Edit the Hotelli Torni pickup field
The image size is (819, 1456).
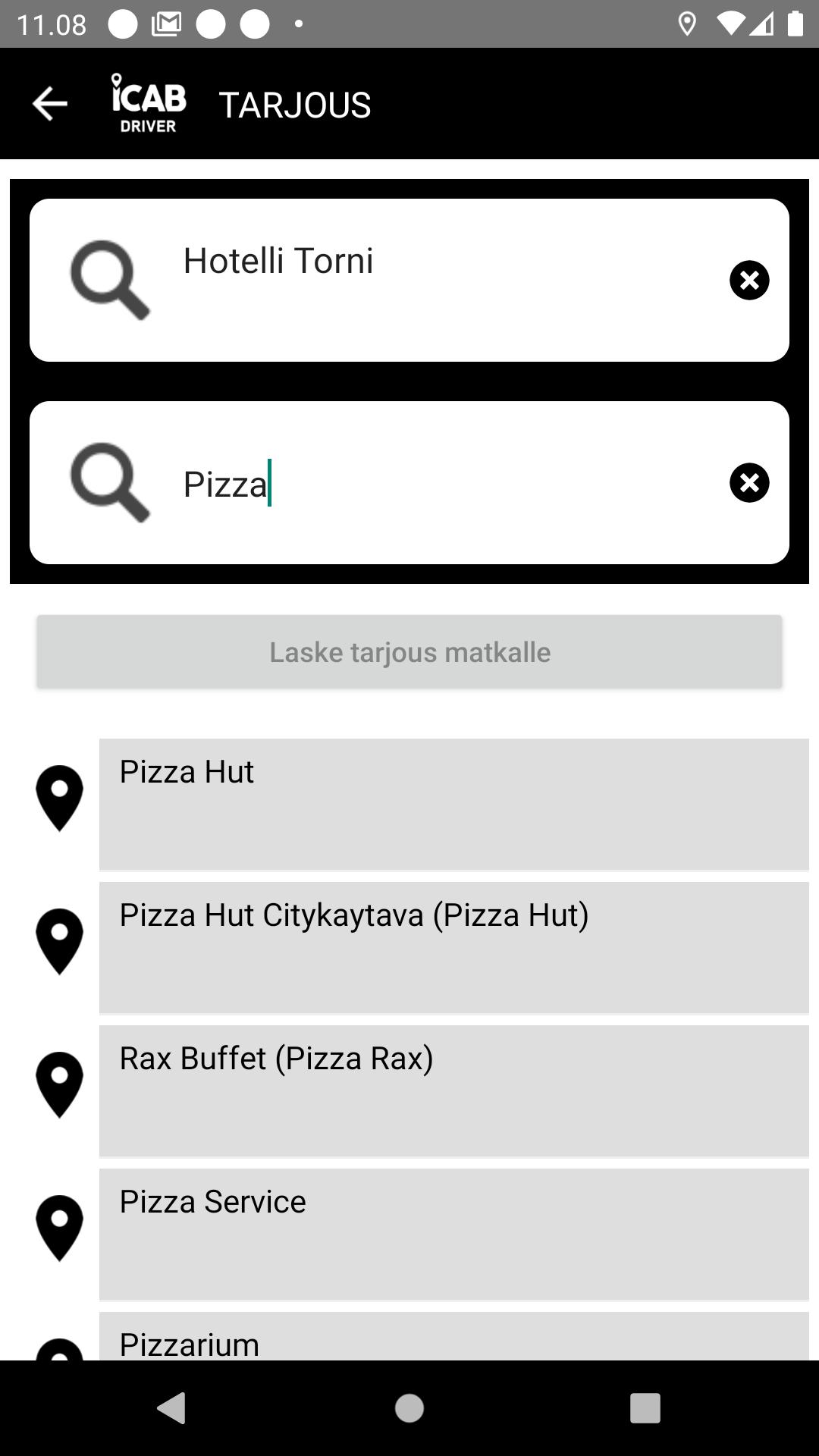click(x=447, y=280)
